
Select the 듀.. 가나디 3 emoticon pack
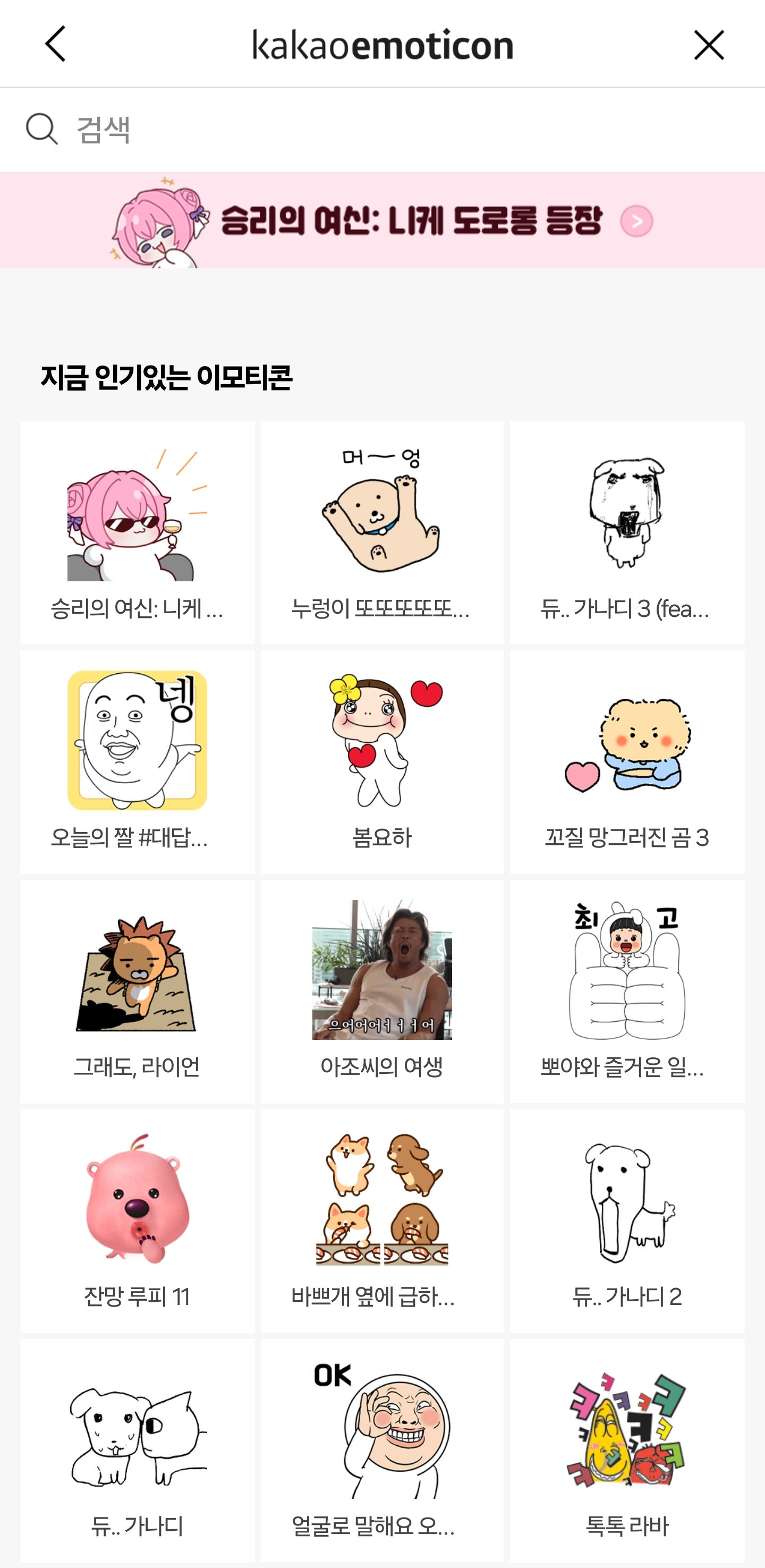point(627,532)
